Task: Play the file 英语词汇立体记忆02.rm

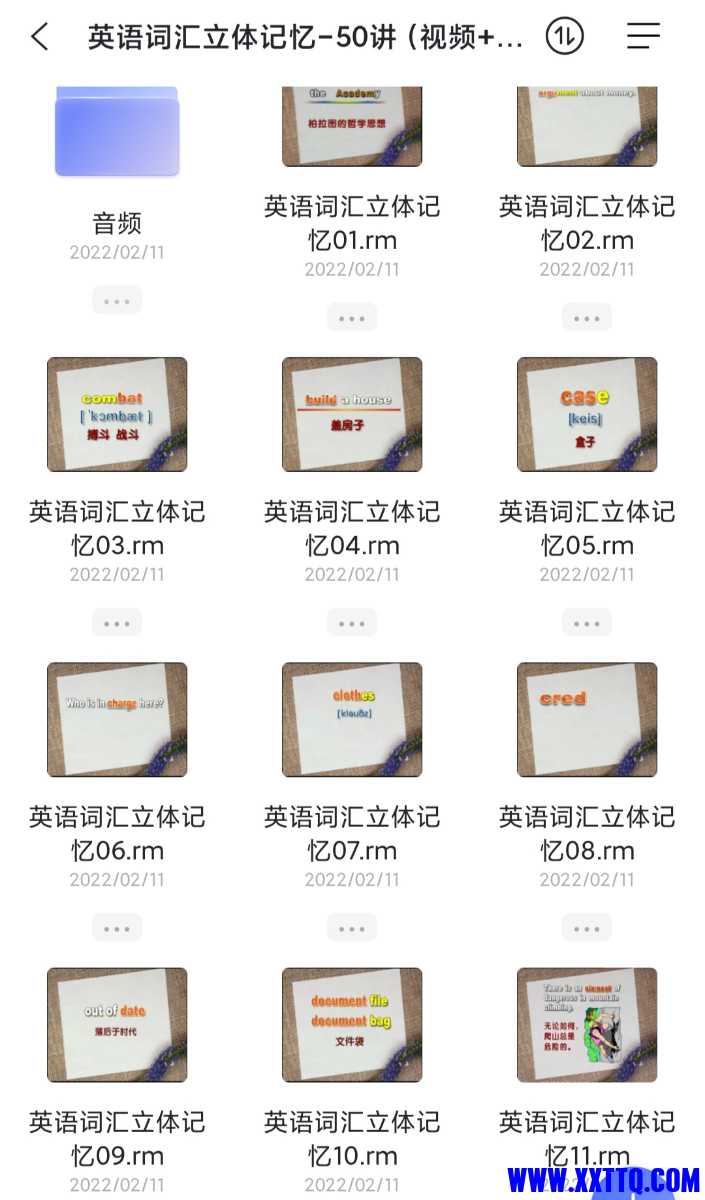Action: (587, 126)
